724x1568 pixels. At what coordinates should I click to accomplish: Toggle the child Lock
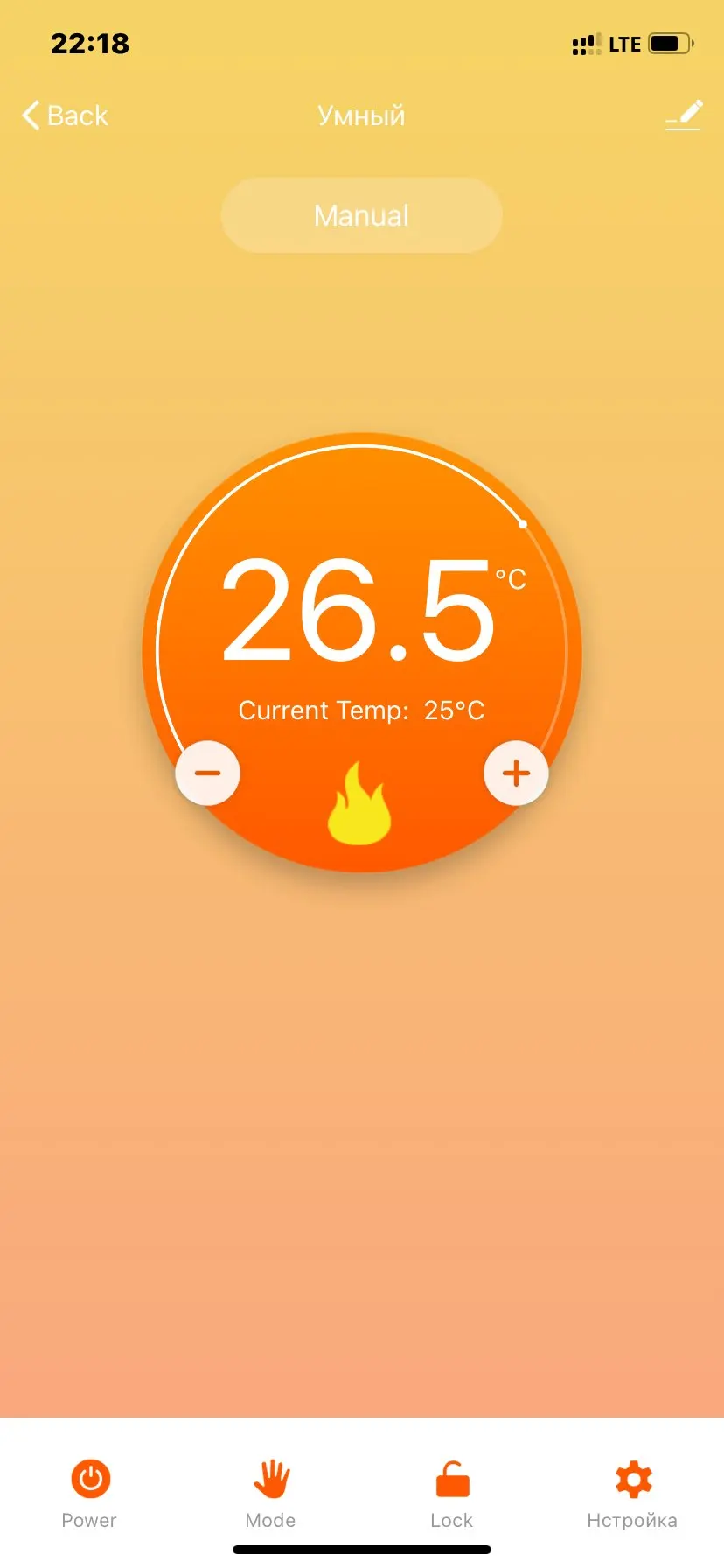[451, 1493]
